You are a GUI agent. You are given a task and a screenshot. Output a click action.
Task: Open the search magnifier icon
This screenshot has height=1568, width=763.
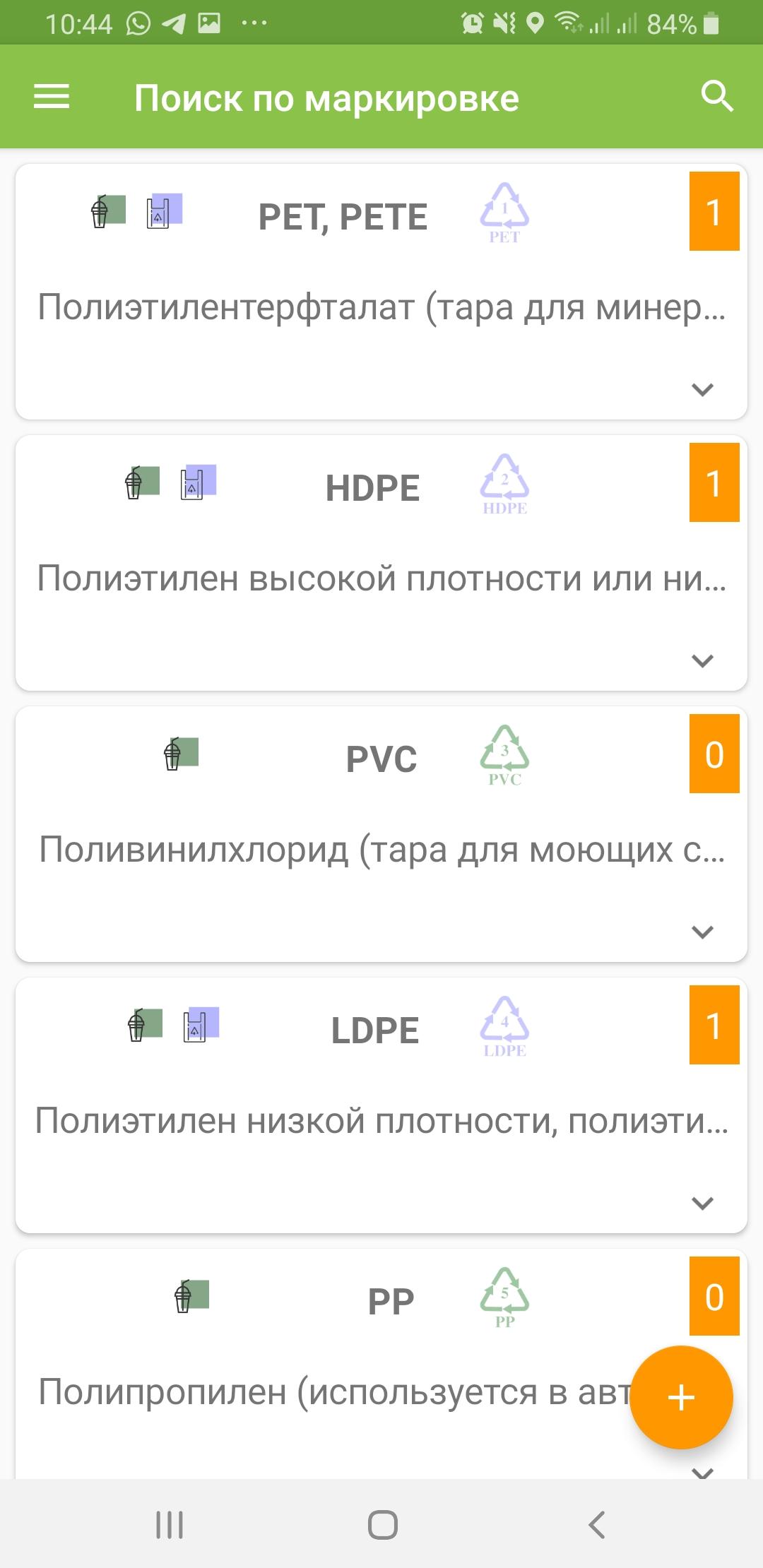717,96
